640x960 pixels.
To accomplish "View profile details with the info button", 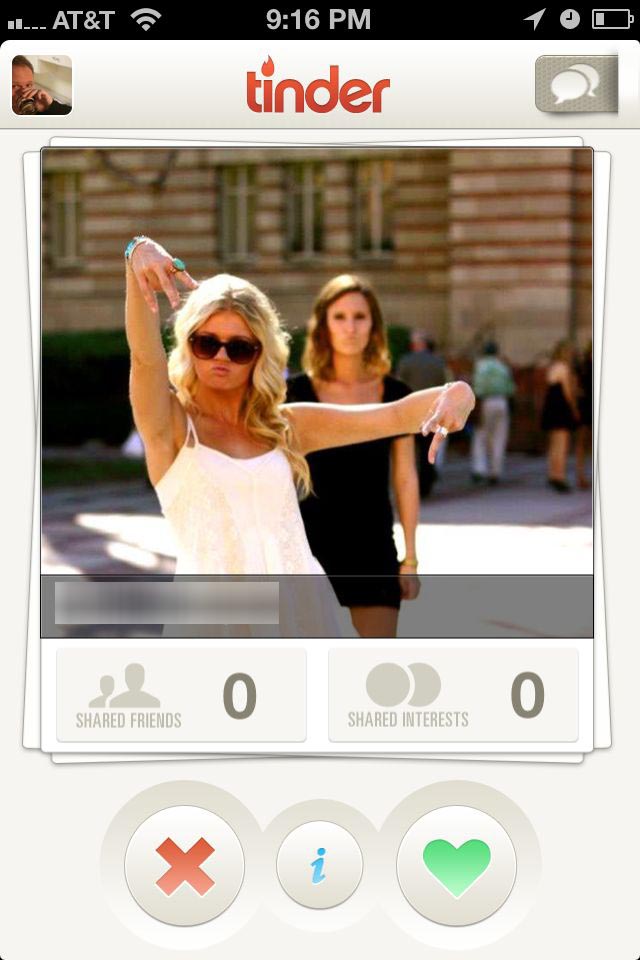I will pyautogui.click(x=319, y=865).
